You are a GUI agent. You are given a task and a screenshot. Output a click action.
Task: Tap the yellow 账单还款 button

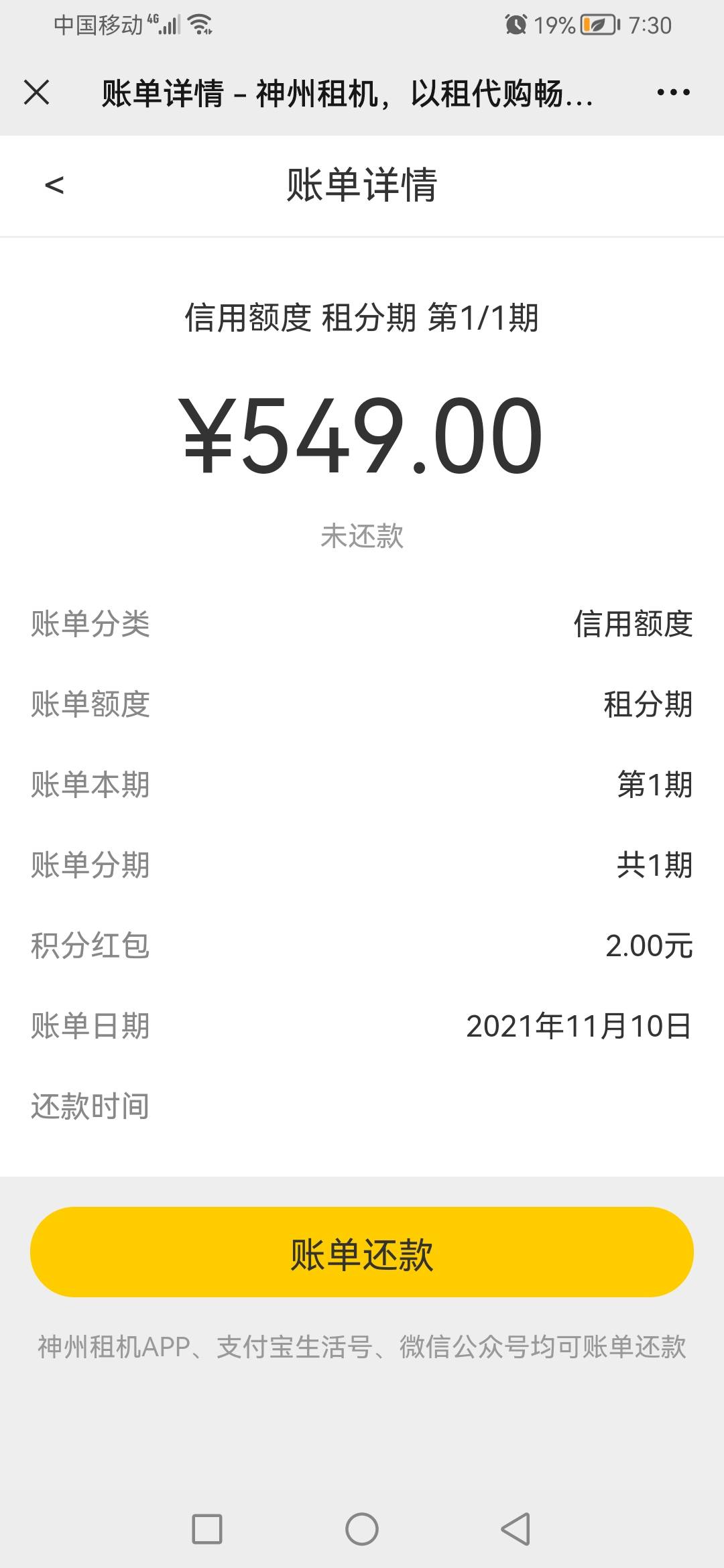(x=362, y=1252)
